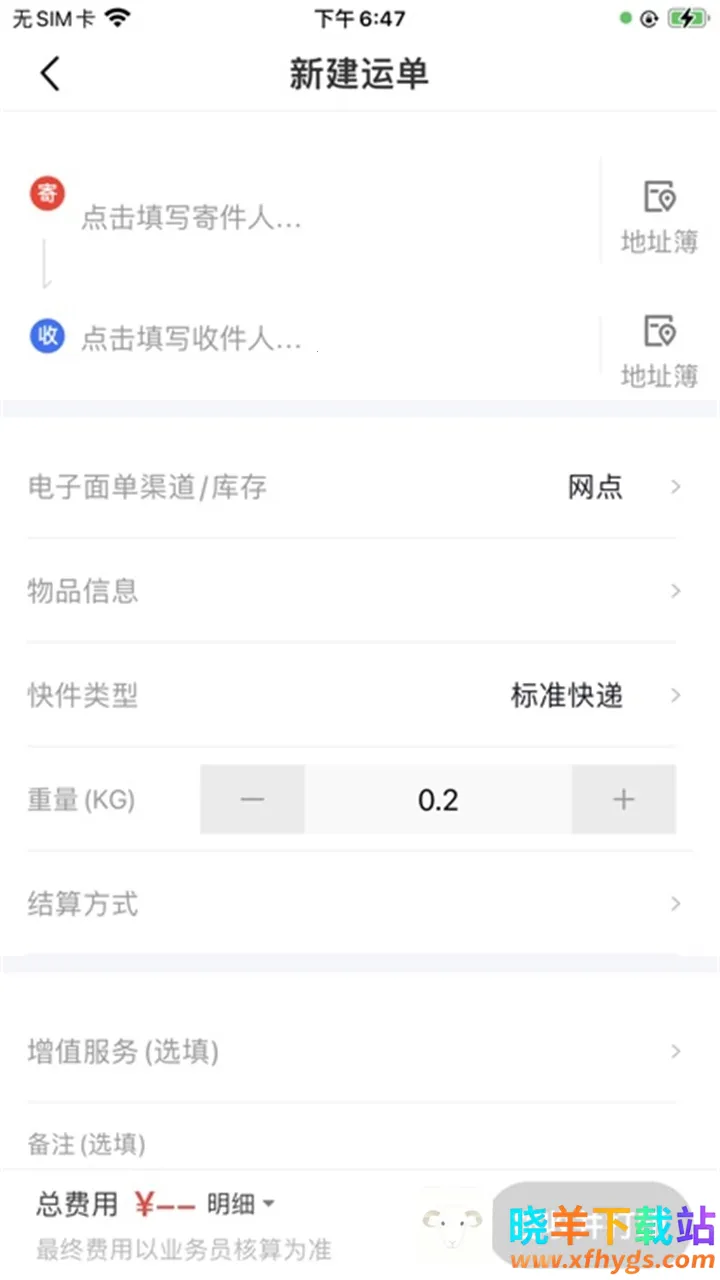Screen dimensions: 720x1280
Task: Open sender's 地址簿 address book
Action: pos(659,217)
